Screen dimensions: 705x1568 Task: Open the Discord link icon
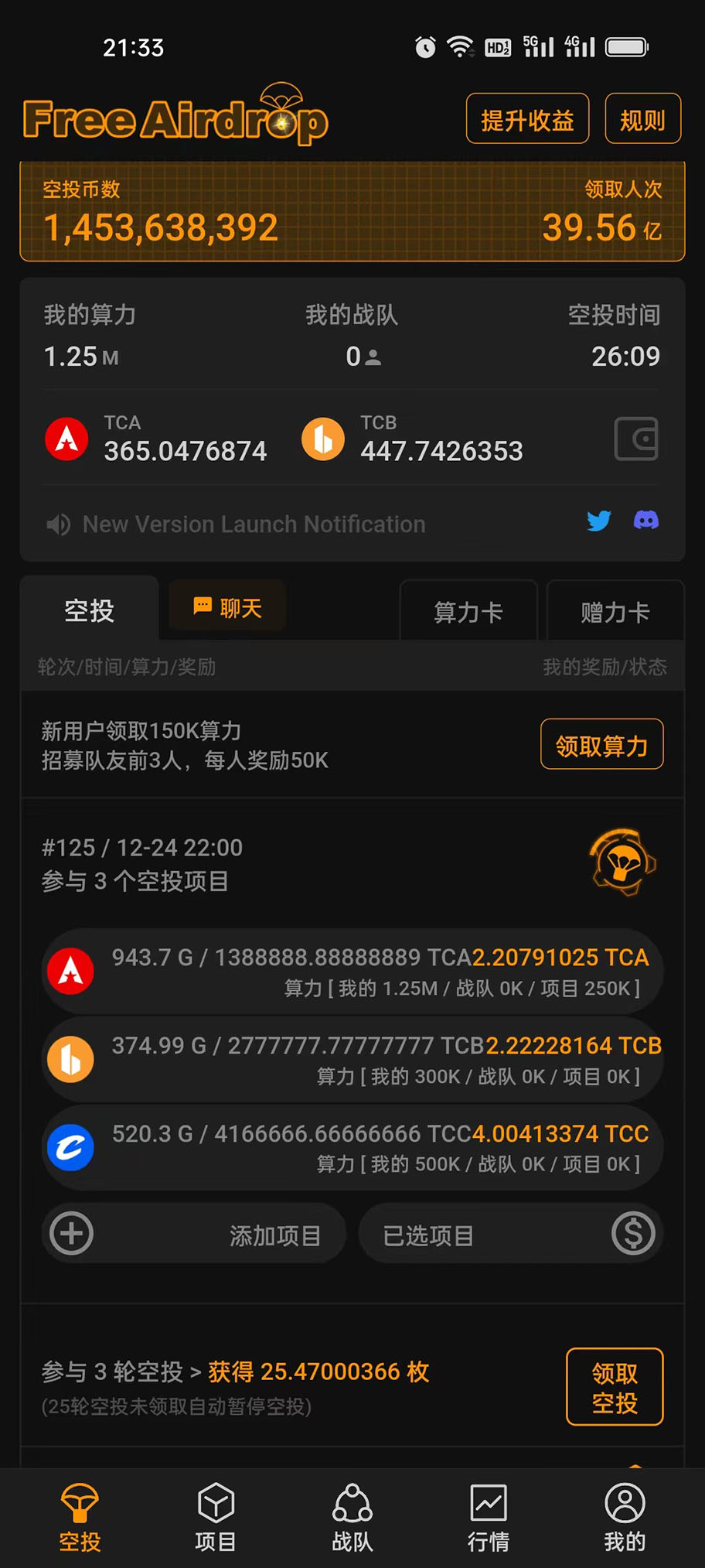tap(646, 520)
